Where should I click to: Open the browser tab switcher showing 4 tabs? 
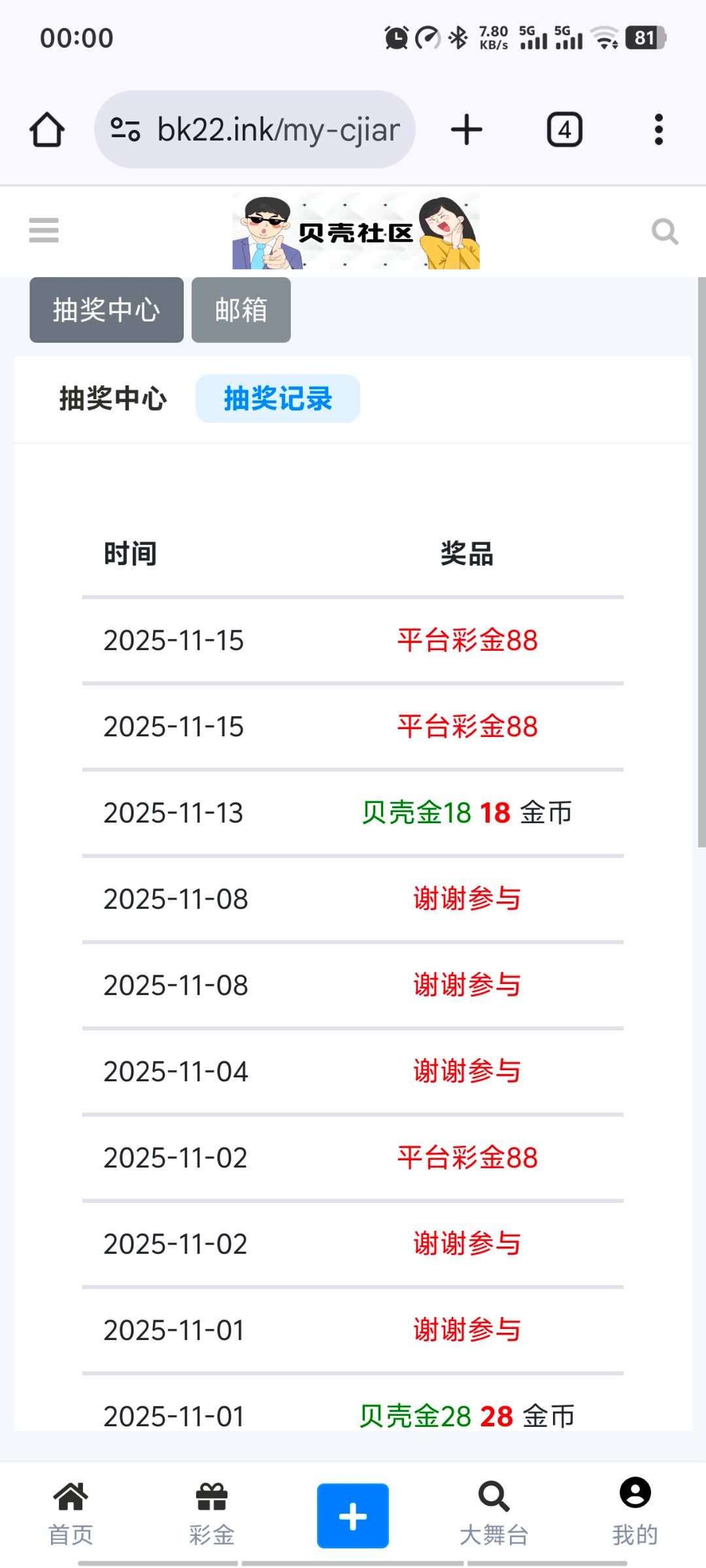563,129
